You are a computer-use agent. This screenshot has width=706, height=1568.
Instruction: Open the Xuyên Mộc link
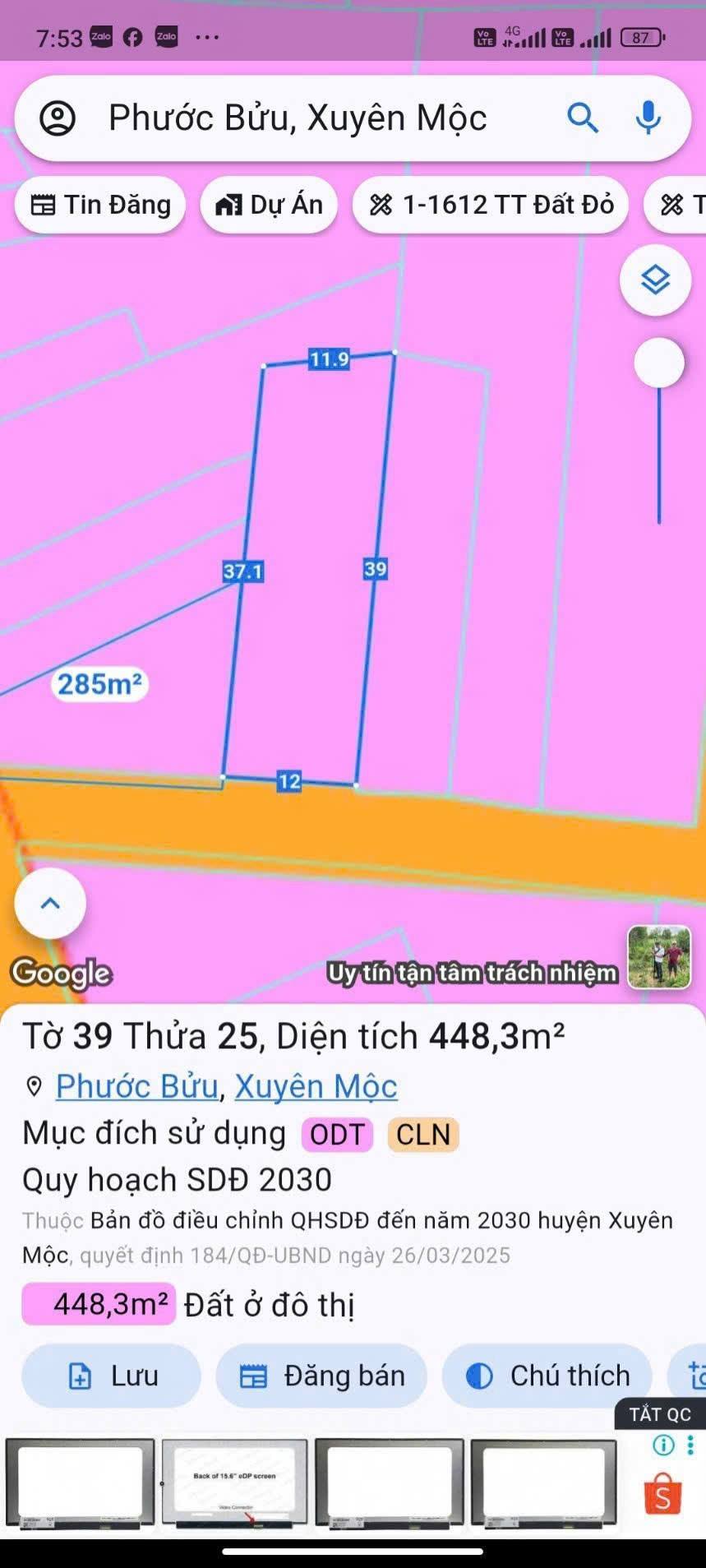pyautogui.click(x=316, y=1086)
